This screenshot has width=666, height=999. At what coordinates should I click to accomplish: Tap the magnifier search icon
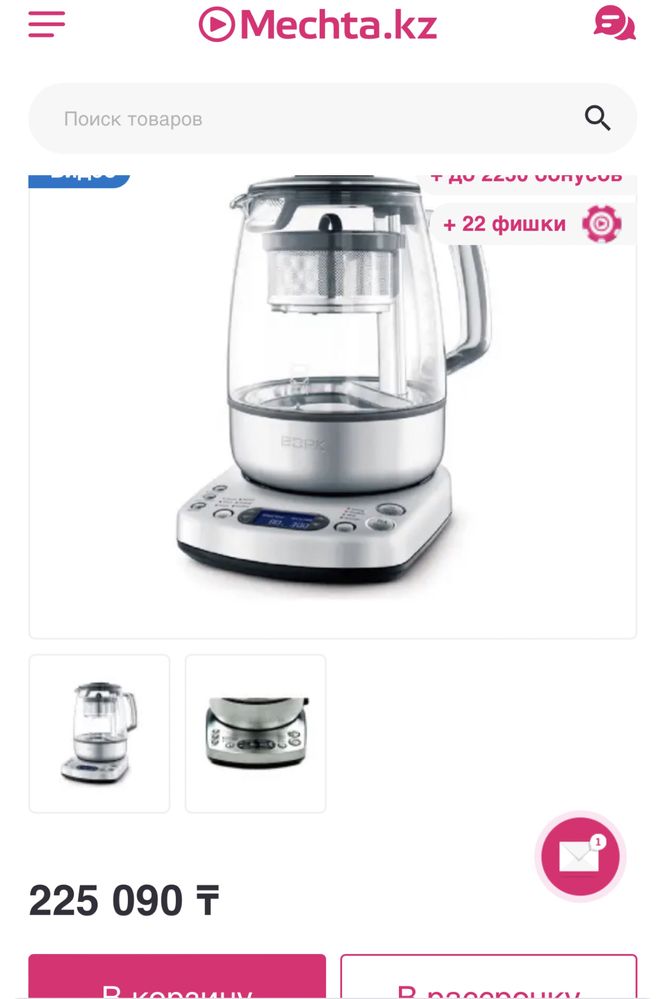coord(597,118)
